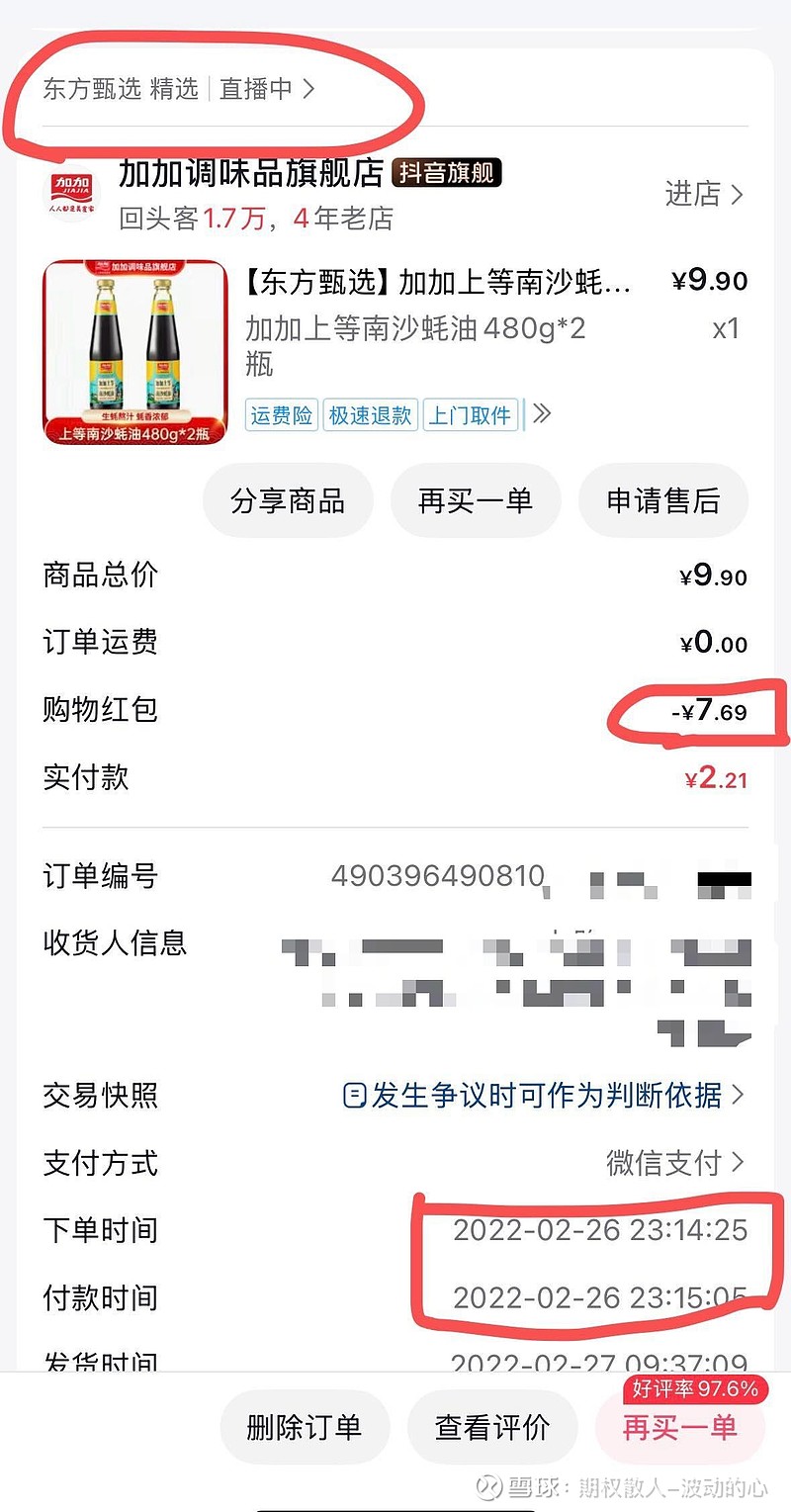Click the 删除订单 delete order button

coord(305,1427)
